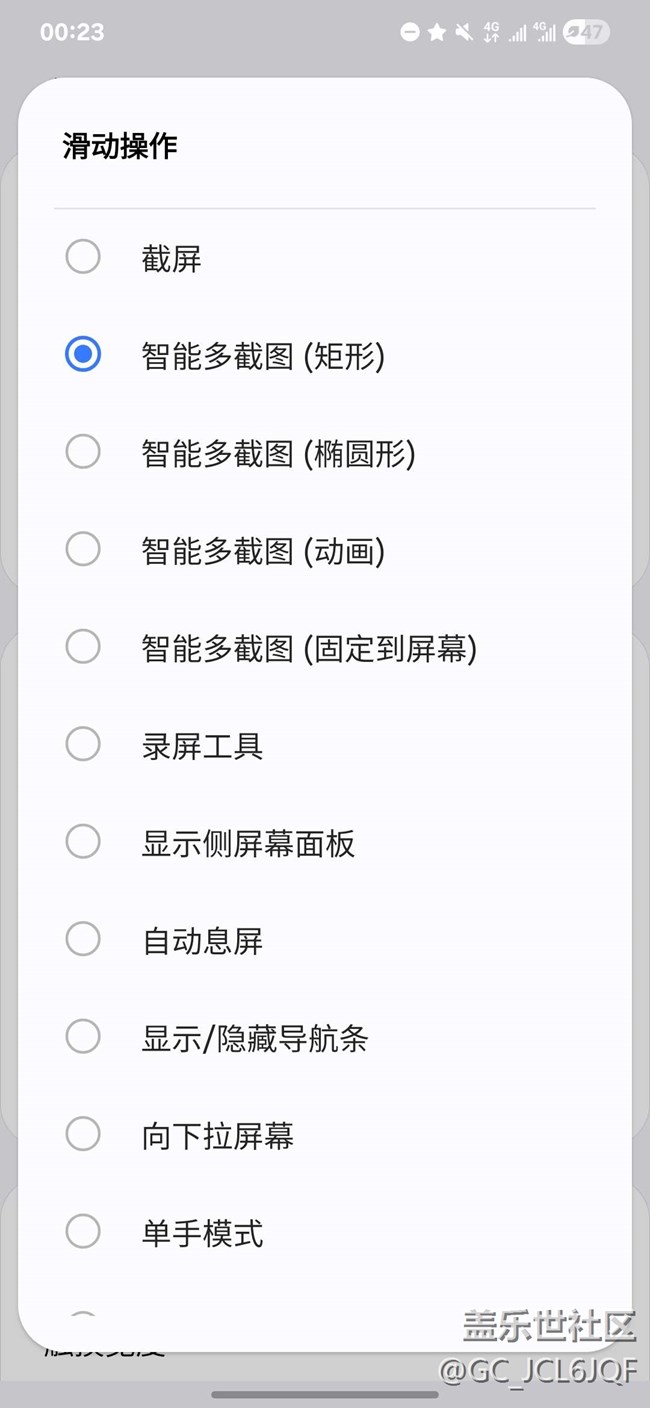Choose the 向下拉屏幕 option
The height and width of the screenshot is (1408, 650).
(x=325, y=1134)
